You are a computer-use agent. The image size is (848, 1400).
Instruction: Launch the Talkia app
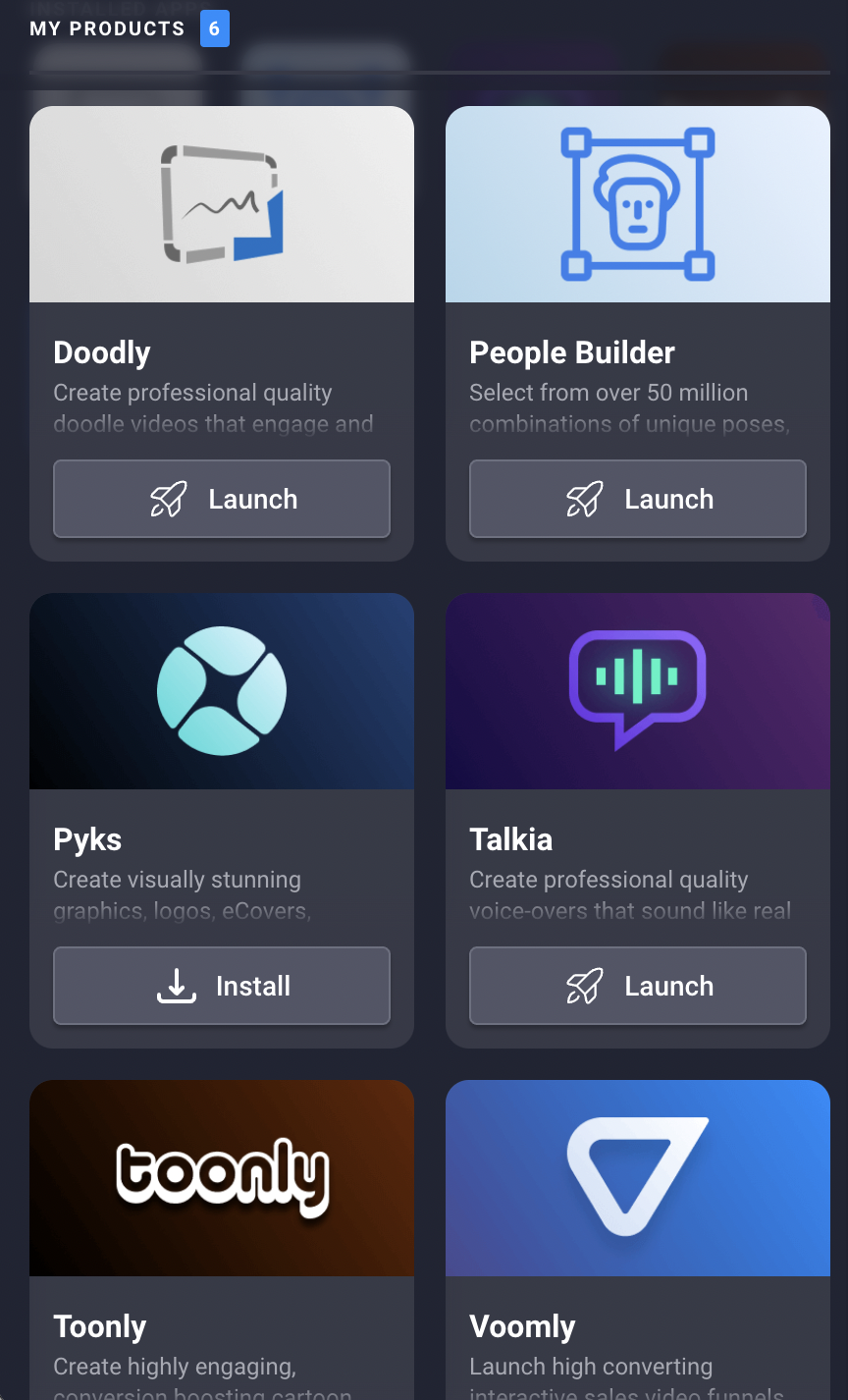coord(638,986)
